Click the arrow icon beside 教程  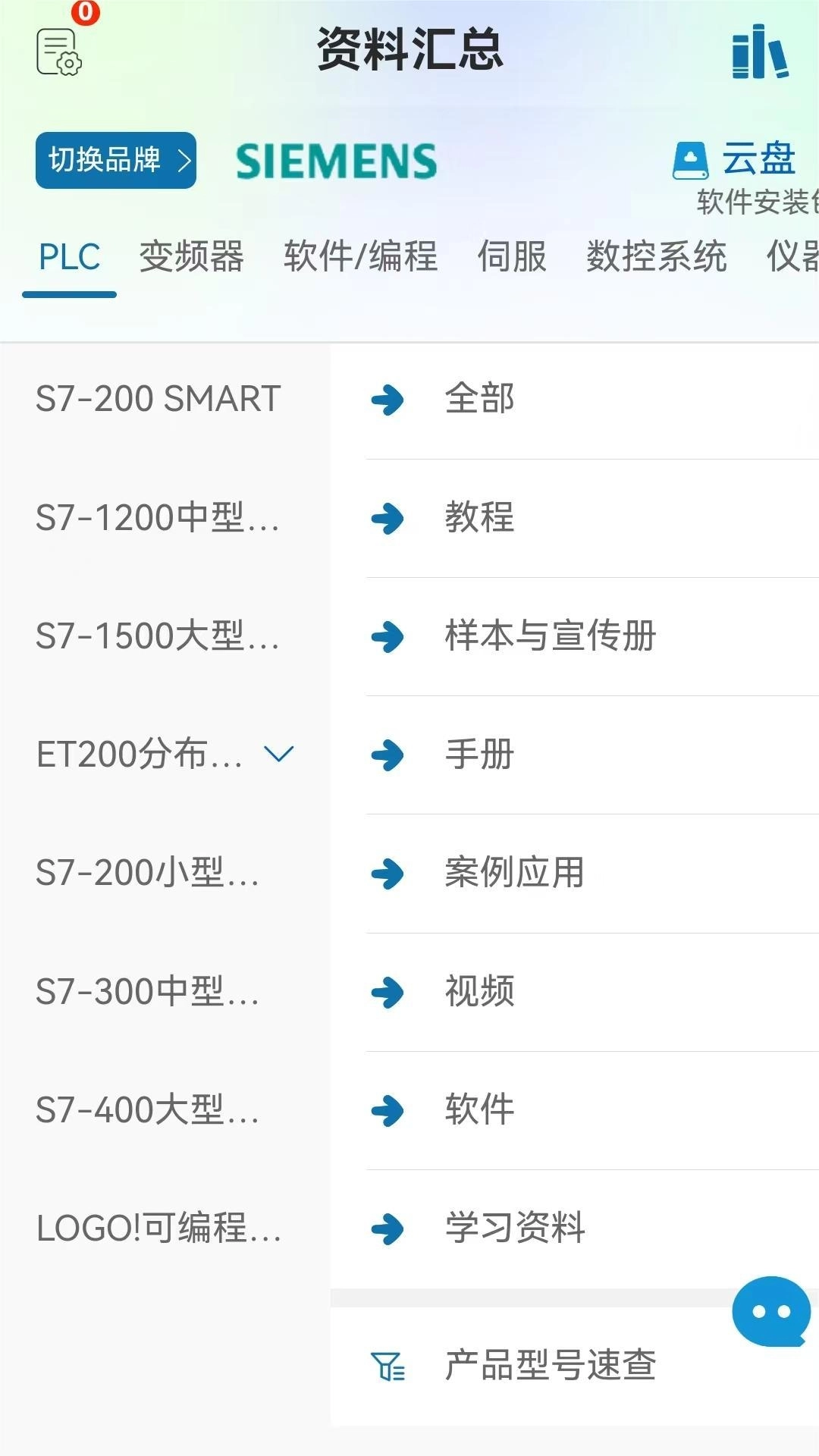click(387, 519)
